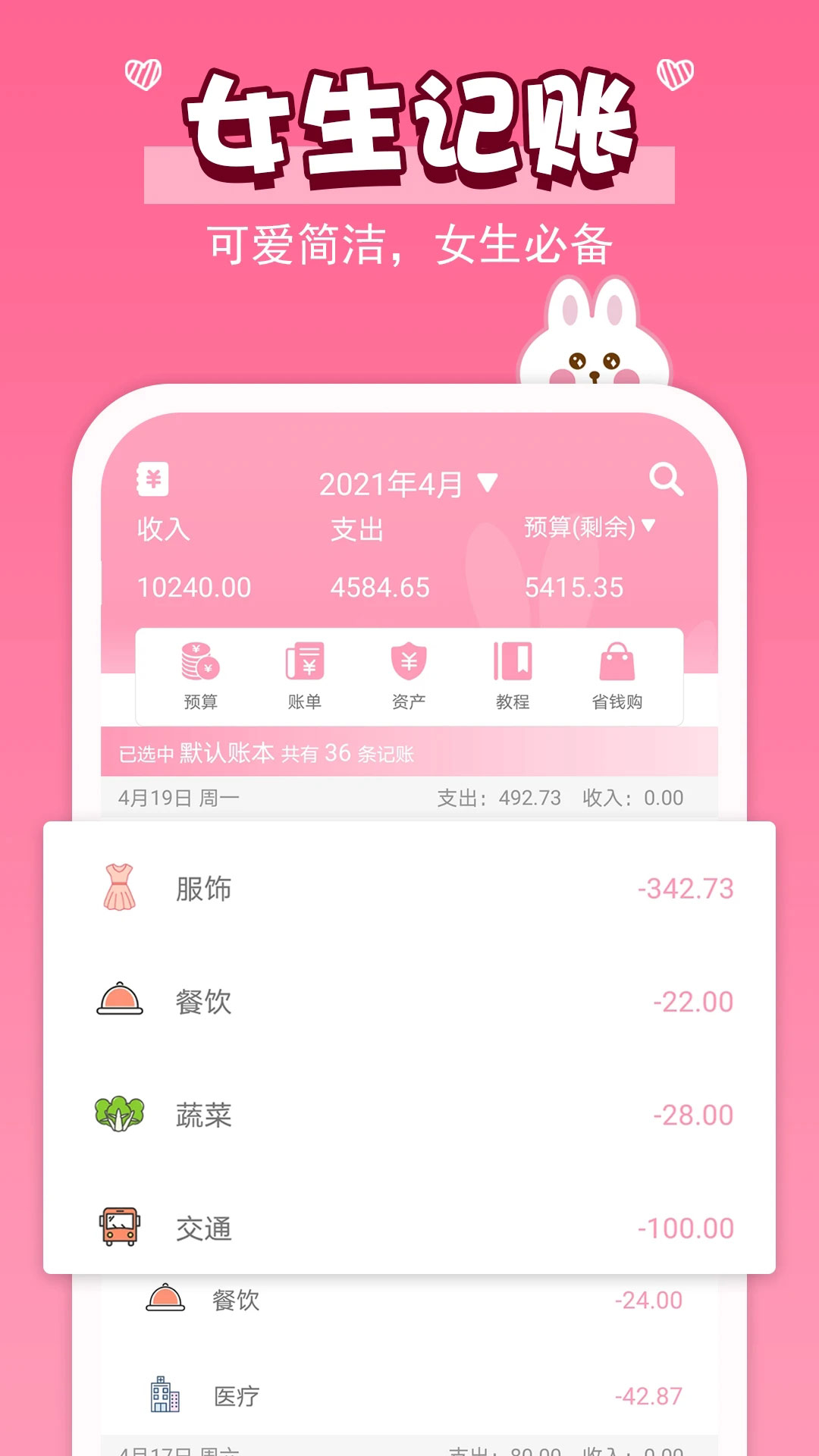The width and height of the screenshot is (819, 1456).
Task: Tap the search magnifier icon
Action: click(x=666, y=479)
